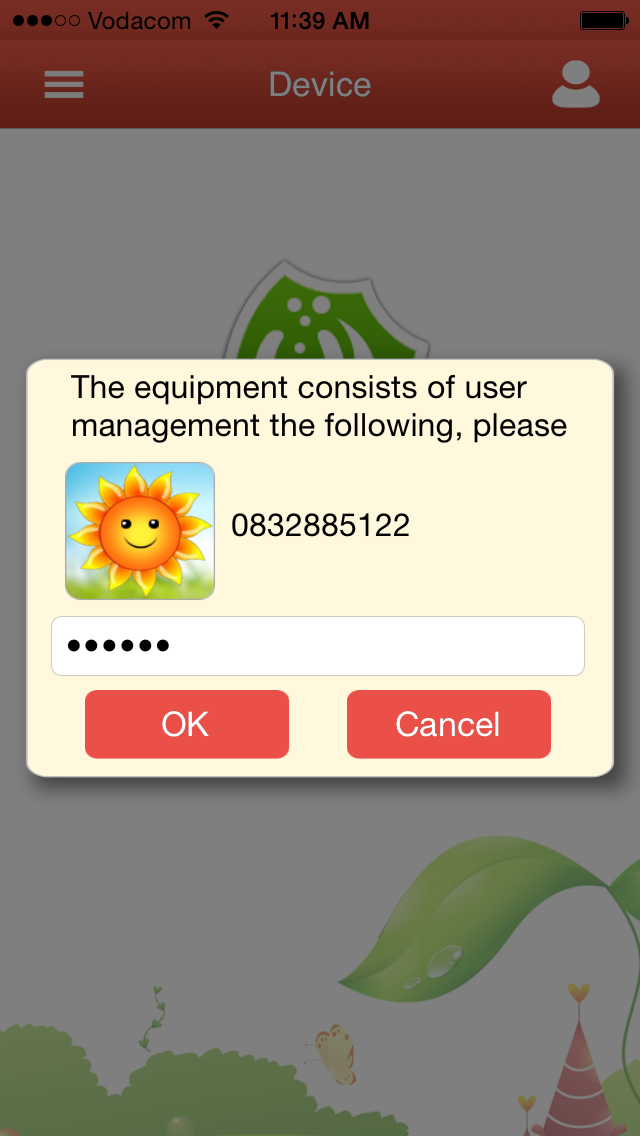The height and width of the screenshot is (1136, 640).
Task: Cancel the password dialog
Action: [x=448, y=724]
